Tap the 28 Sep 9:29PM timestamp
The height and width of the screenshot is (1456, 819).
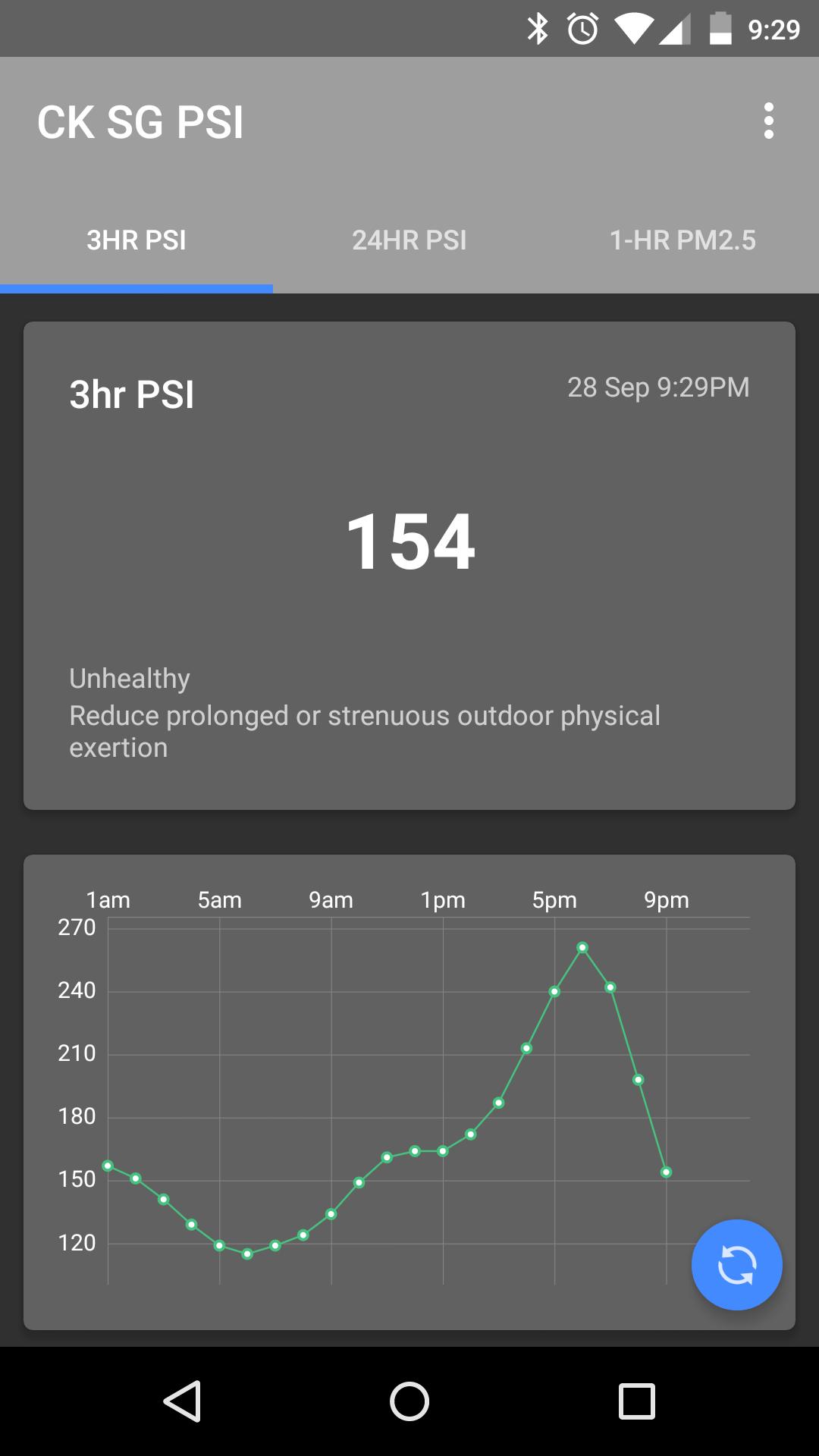point(659,387)
